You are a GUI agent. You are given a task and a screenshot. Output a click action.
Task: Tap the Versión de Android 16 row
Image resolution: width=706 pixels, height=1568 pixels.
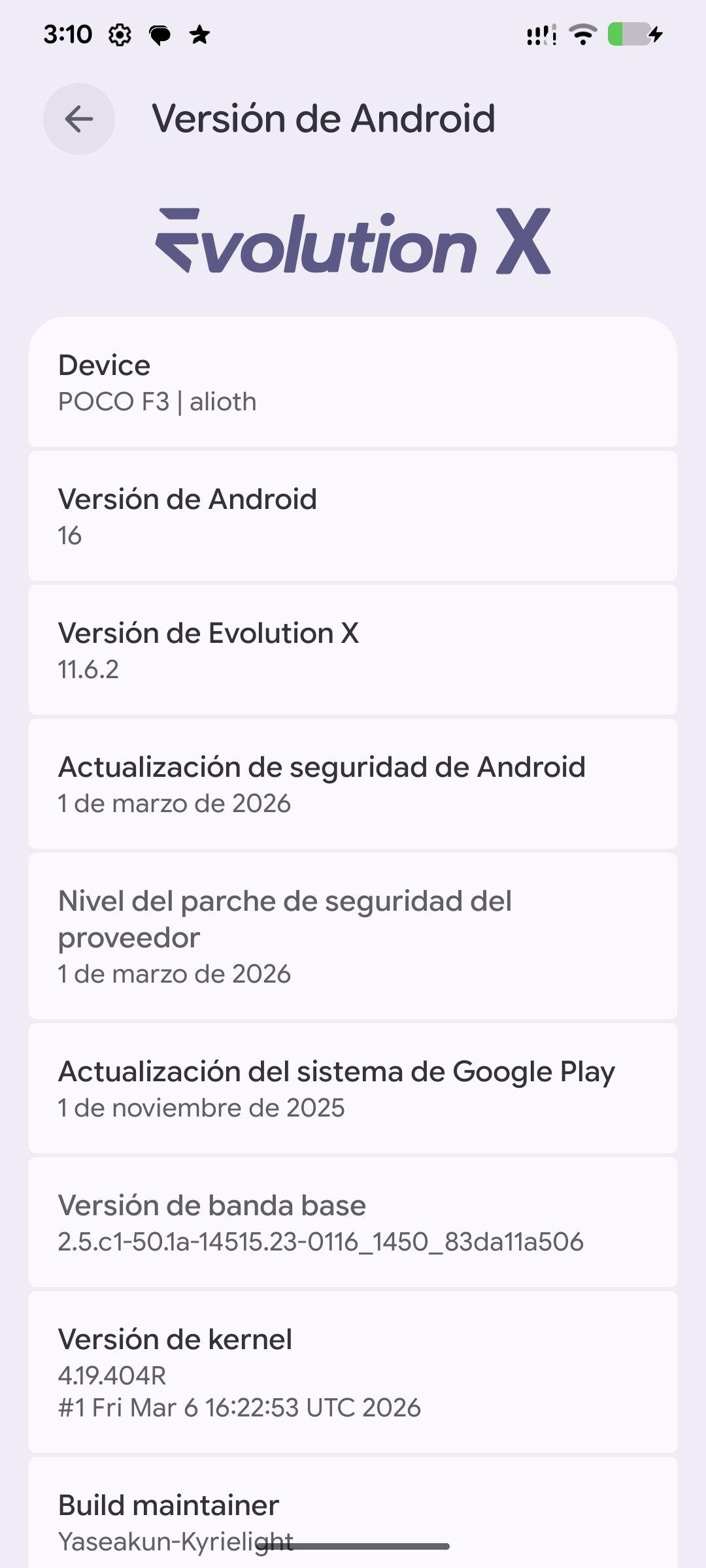tap(353, 517)
